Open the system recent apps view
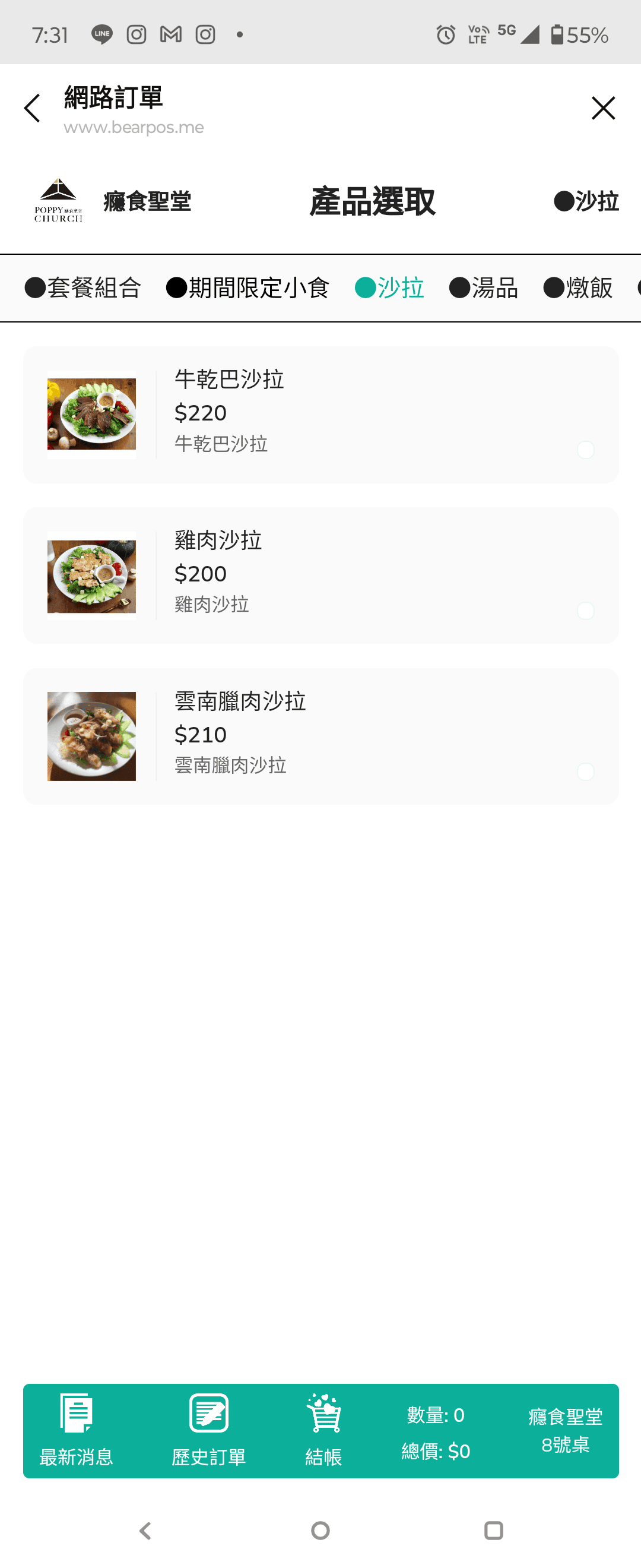641x1568 pixels. coord(493,1530)
